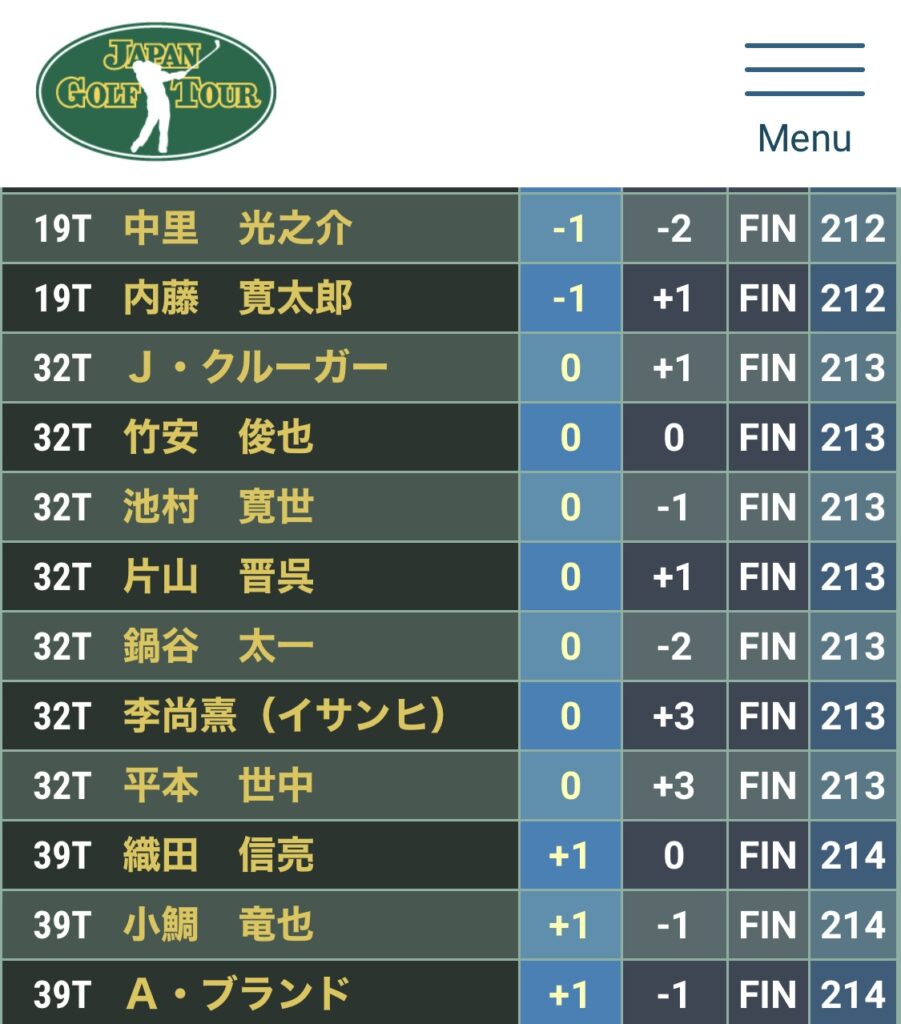Select player 竹安 俊也
This screenshot has width=901, height=1024.
tap(219, 438)
